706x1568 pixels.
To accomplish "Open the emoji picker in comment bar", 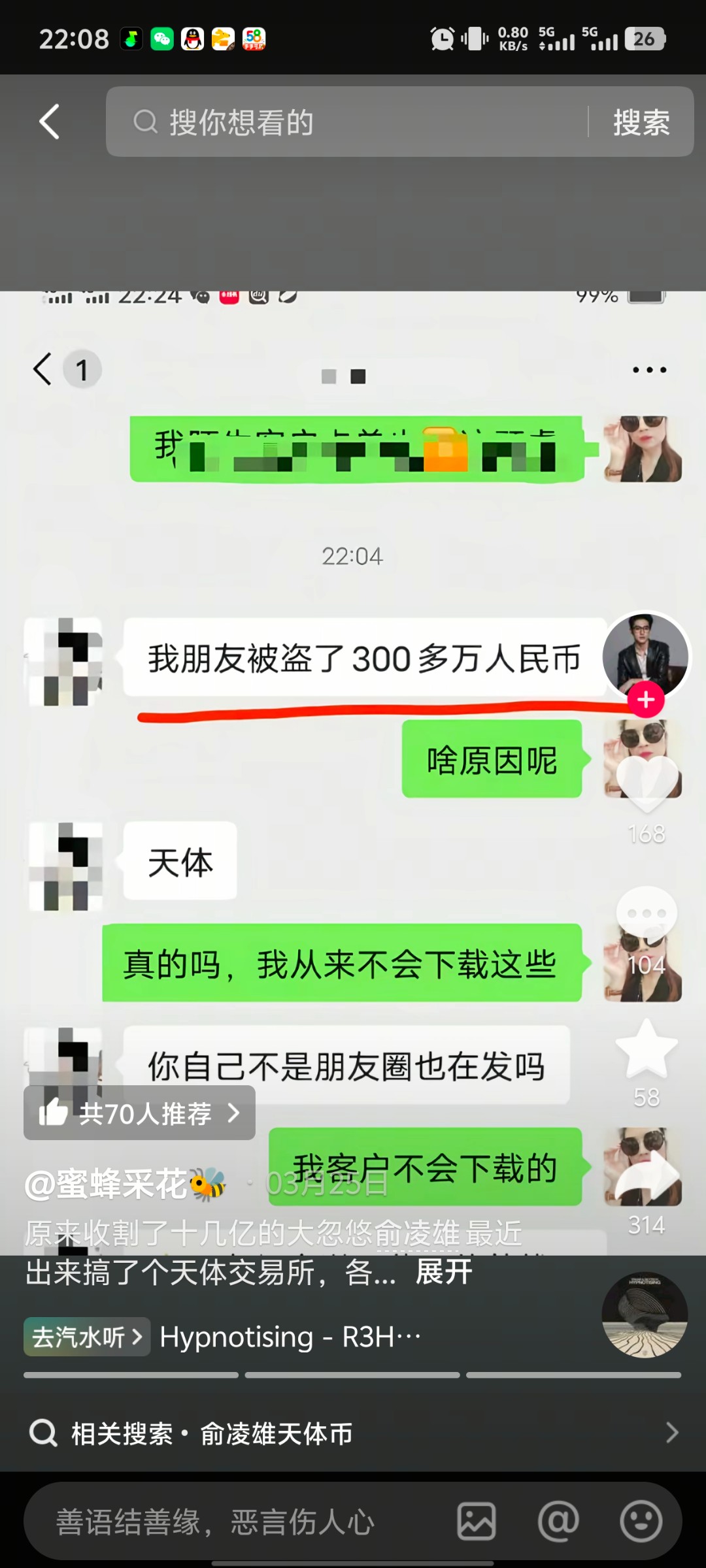I will click(x=641, y=1522).
